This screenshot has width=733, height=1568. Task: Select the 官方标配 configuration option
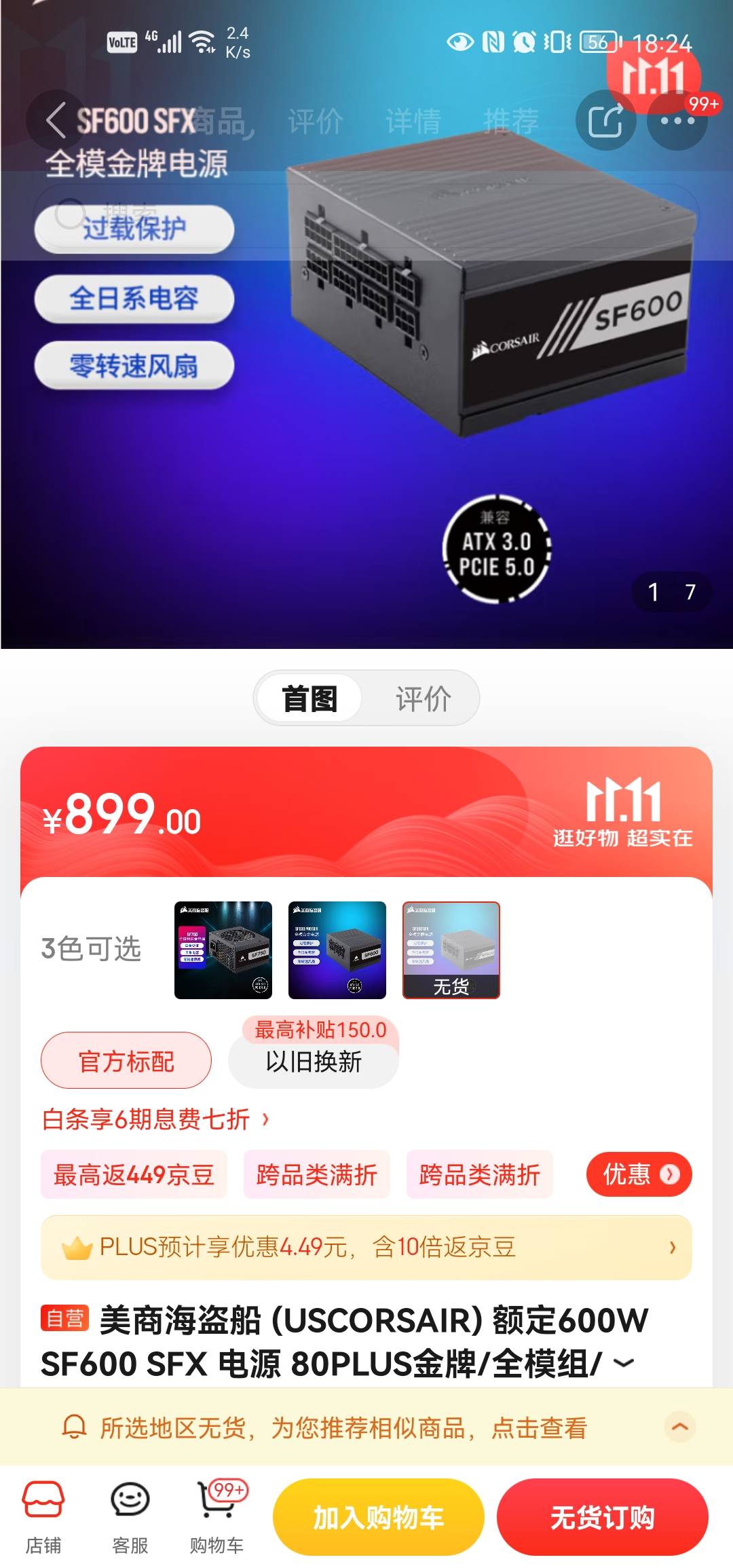126,1060
